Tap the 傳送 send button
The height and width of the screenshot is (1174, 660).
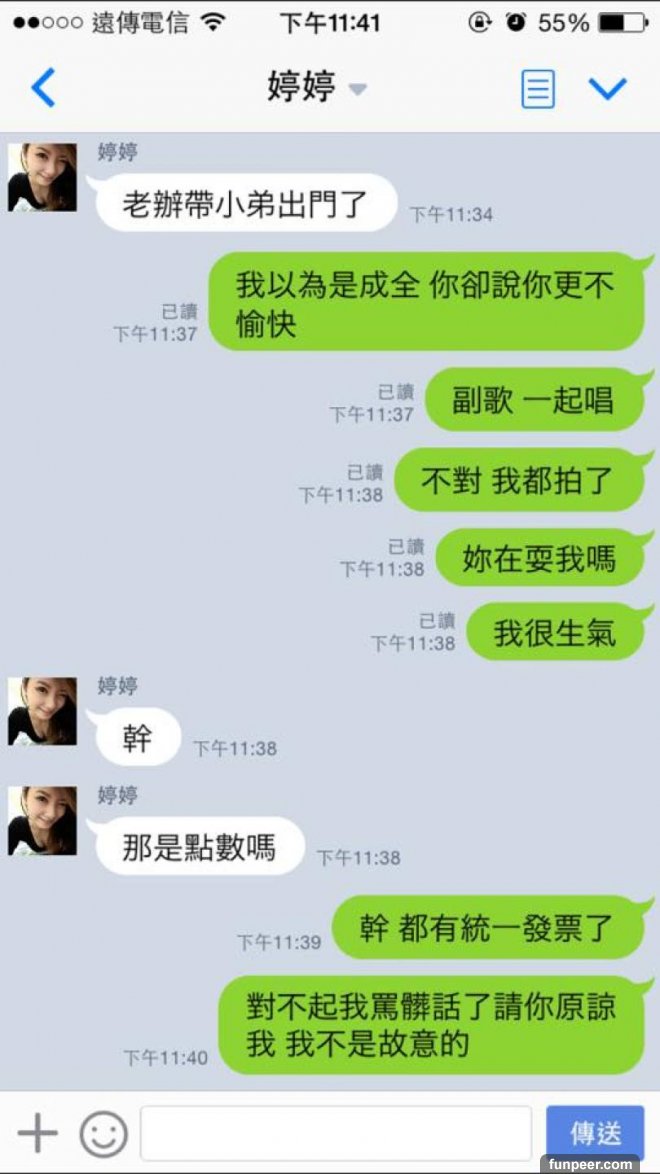coord(594,1132)
